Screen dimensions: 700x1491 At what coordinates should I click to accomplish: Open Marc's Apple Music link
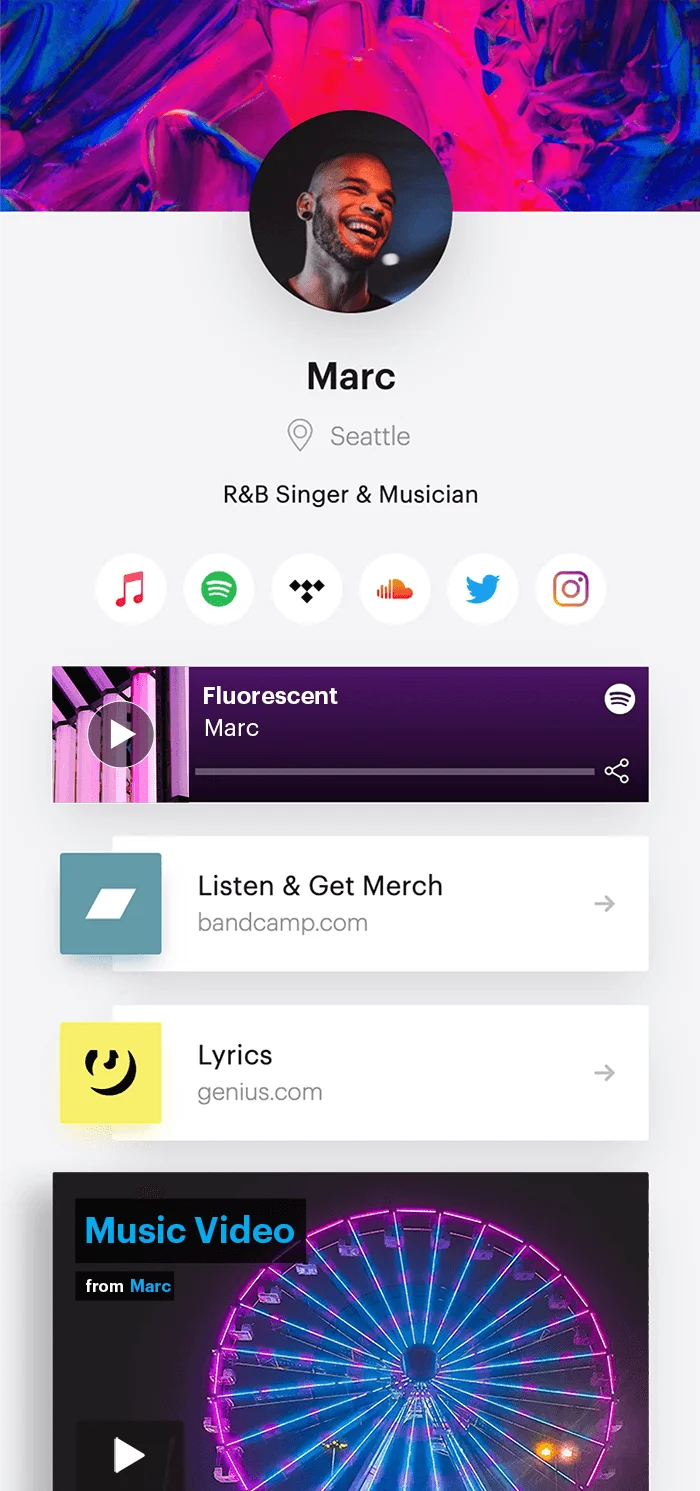(130, 589)
